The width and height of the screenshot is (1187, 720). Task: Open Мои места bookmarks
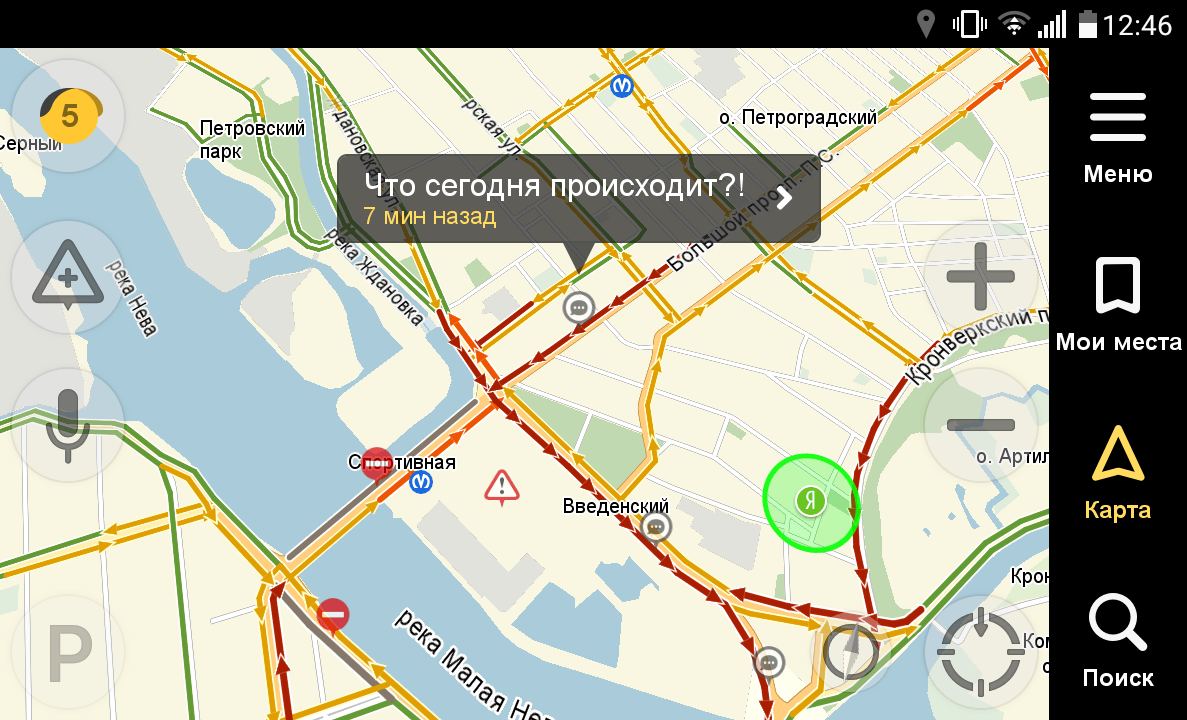pos(1117,305)
